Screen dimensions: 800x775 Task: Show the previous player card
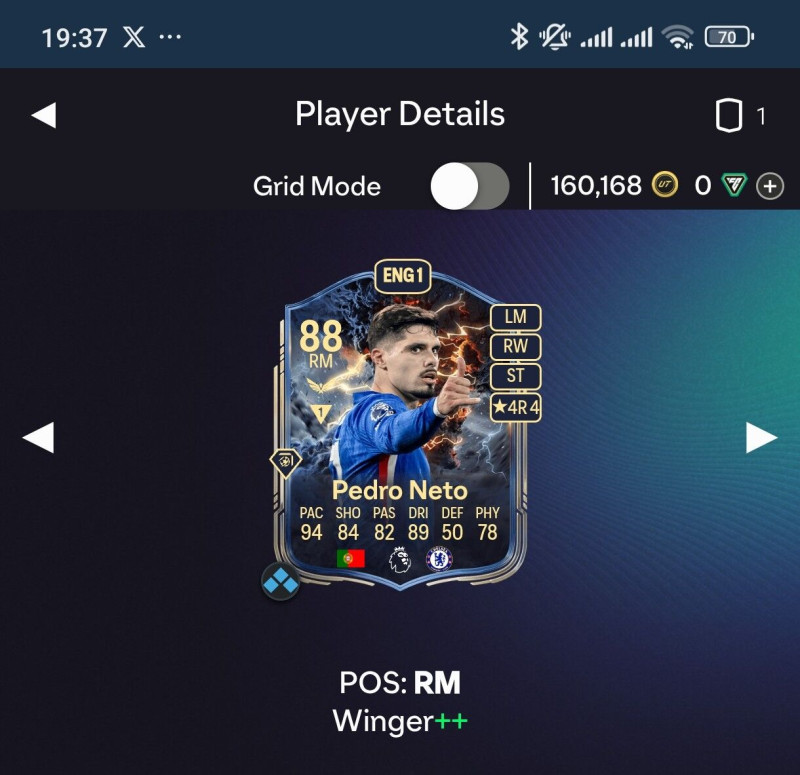click(38, 437)
